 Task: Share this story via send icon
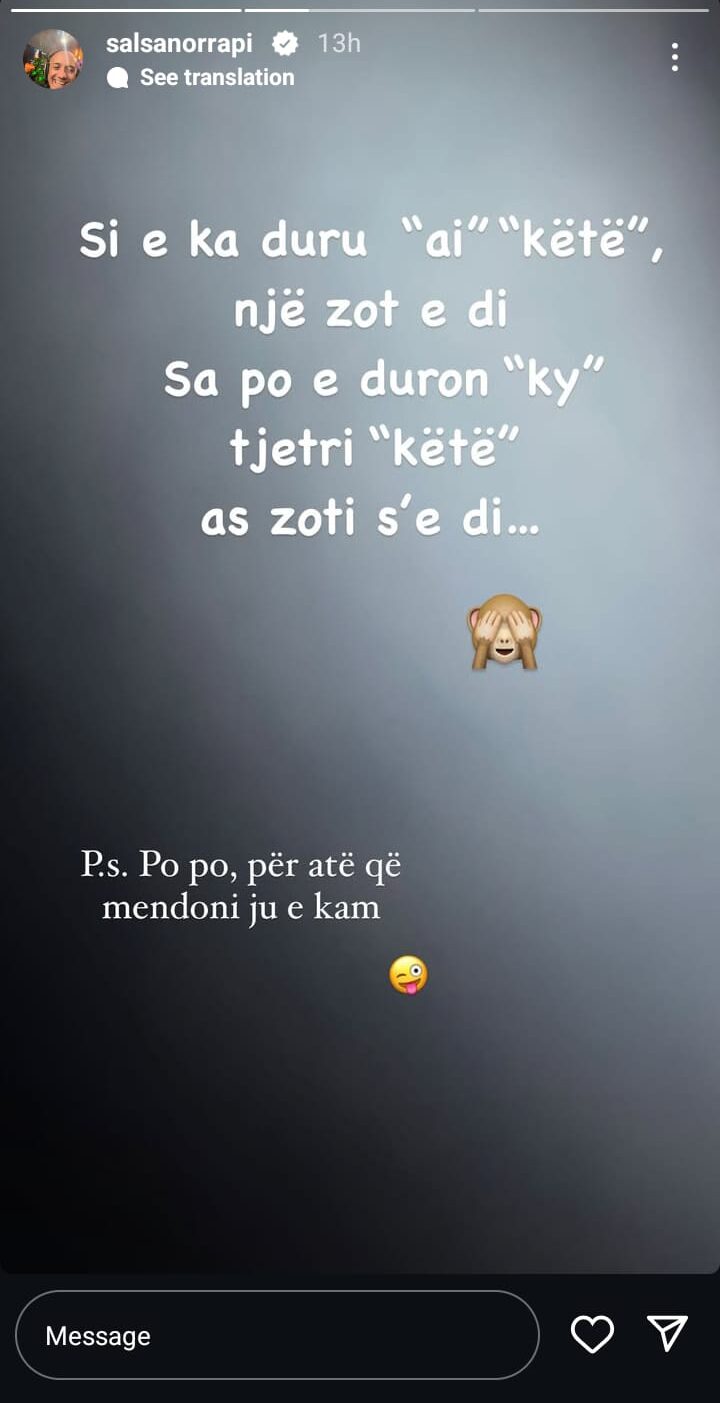pos(667,1333)
